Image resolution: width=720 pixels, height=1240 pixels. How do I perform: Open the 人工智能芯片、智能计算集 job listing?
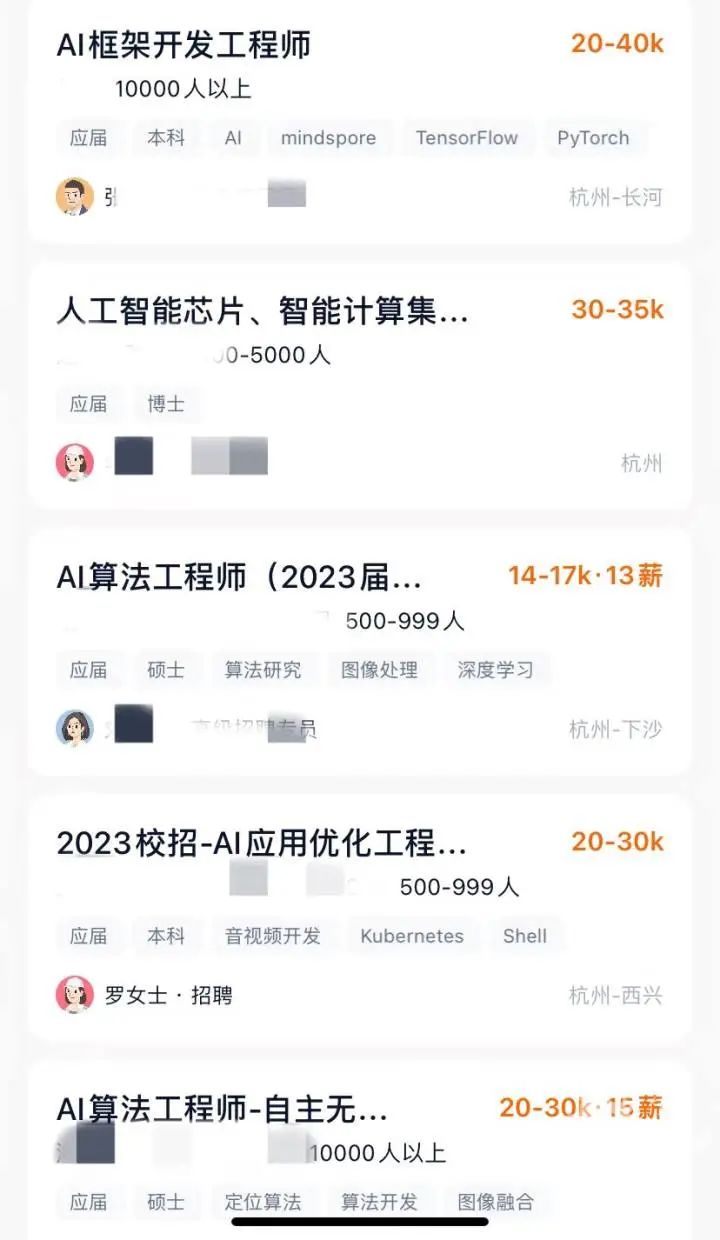click(262, 311)
